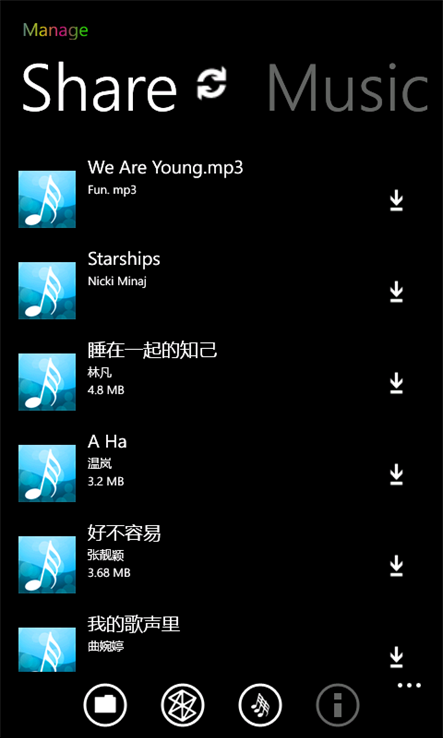Expand the app bar ellipsis menu
This screenshot has height=738, width=443.
tap(409, 685)
